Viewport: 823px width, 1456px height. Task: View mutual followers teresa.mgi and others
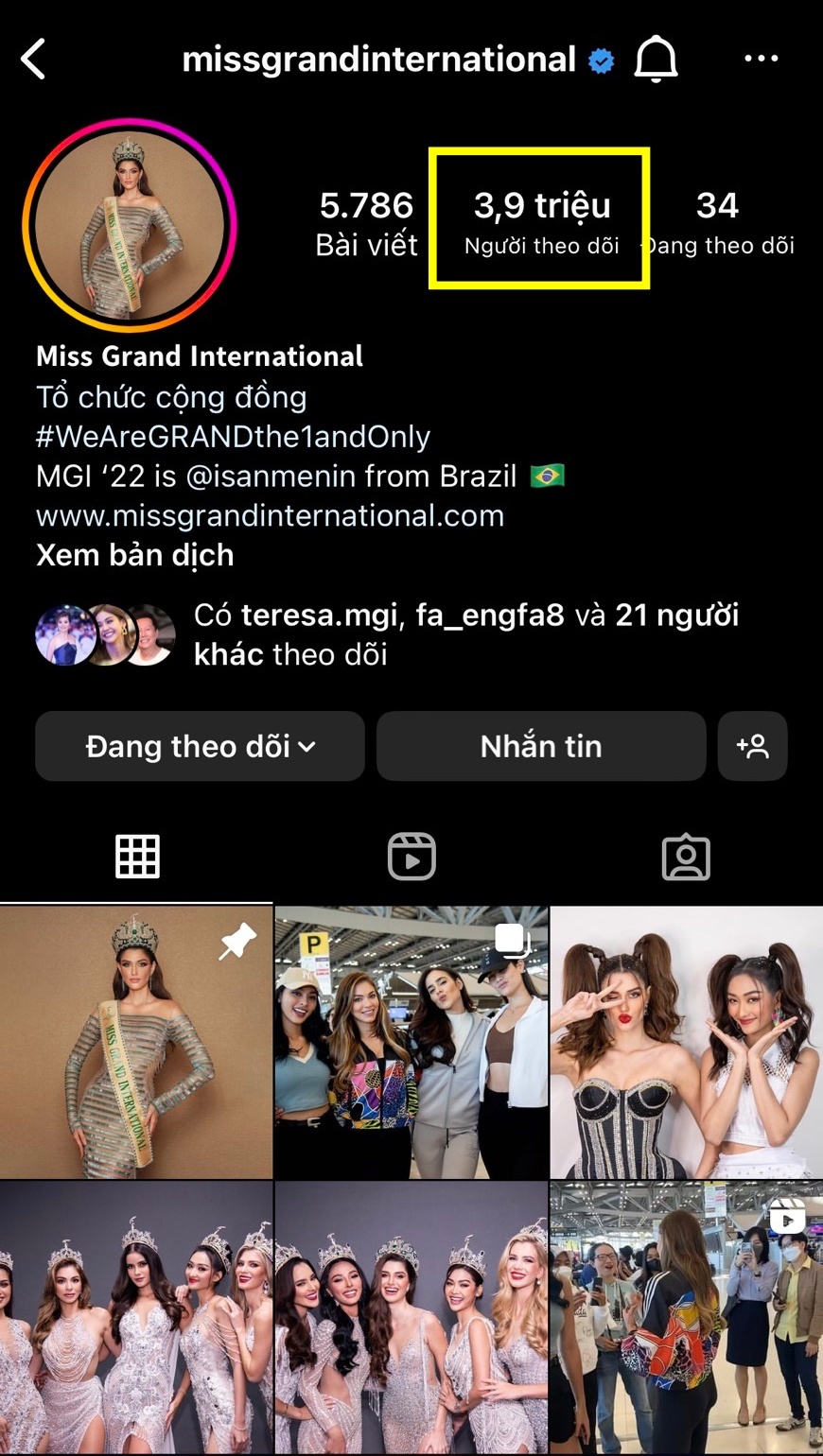coord(465,634)
